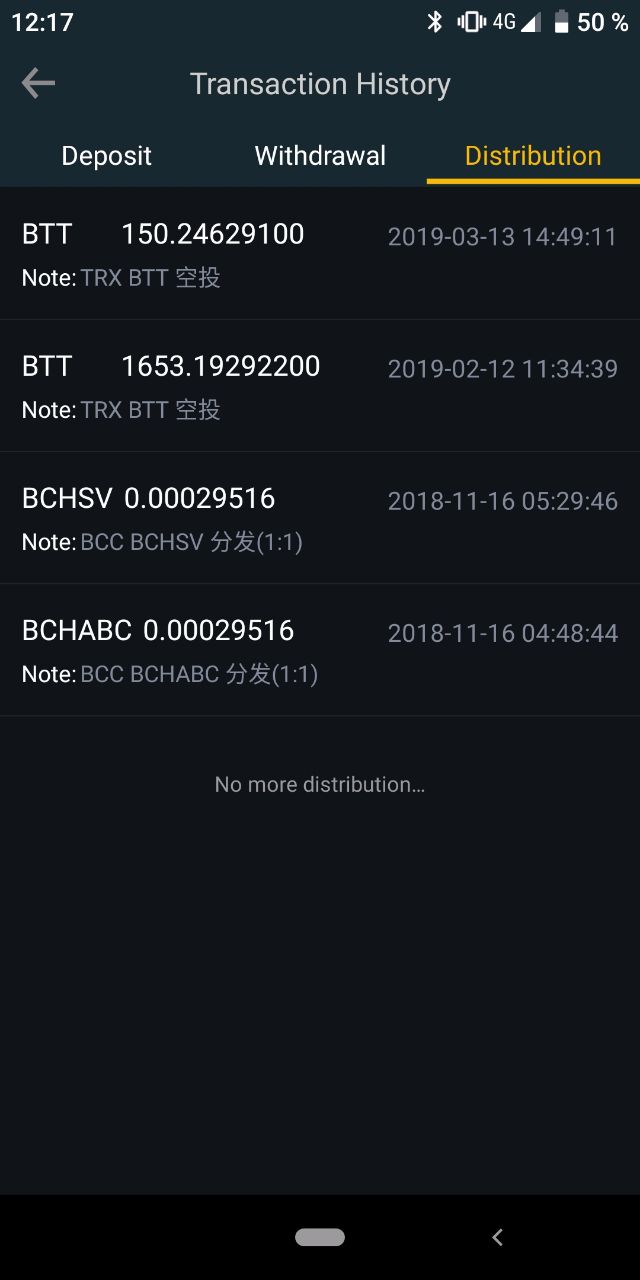Go back from Transaction History
Image resolution: width=640 pixels, height=1280 pixels.
[38, 83]
